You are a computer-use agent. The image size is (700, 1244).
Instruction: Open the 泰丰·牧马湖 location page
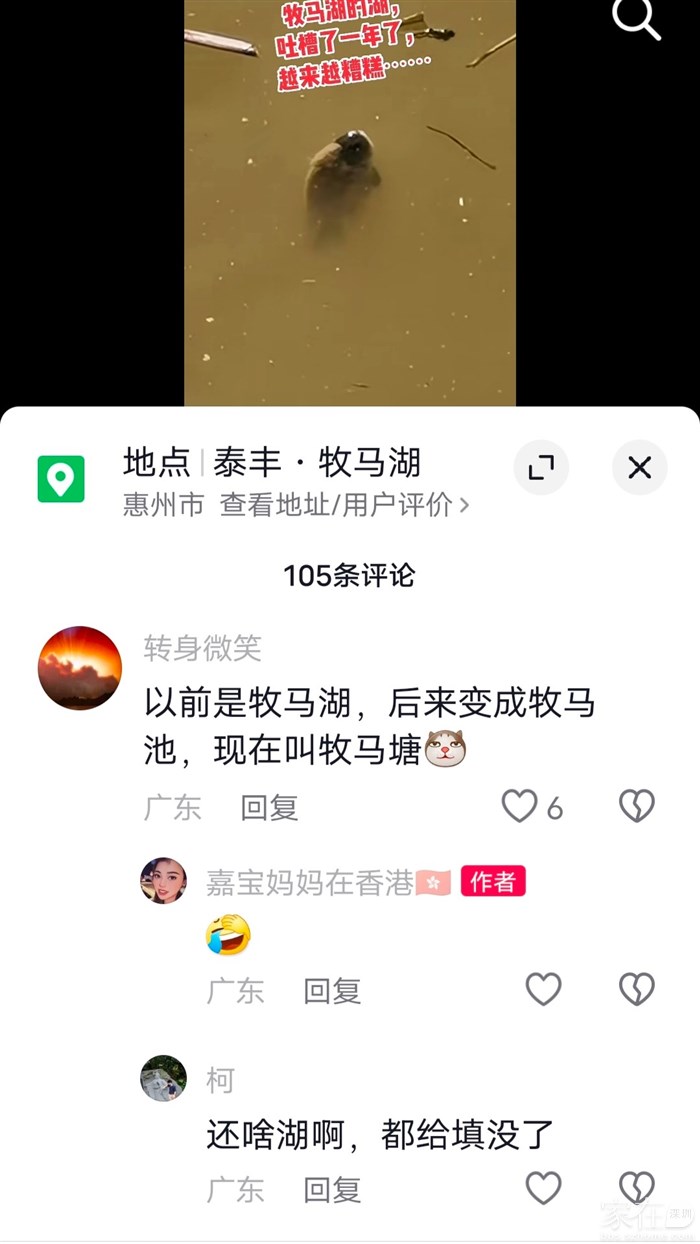click(x=271, y=480)
